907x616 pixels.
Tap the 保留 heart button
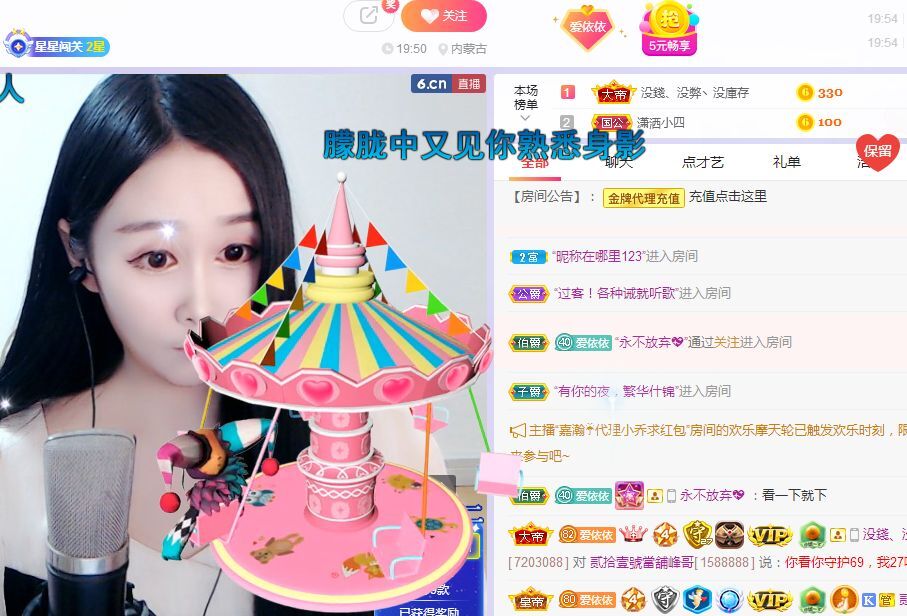coord(877,152)
